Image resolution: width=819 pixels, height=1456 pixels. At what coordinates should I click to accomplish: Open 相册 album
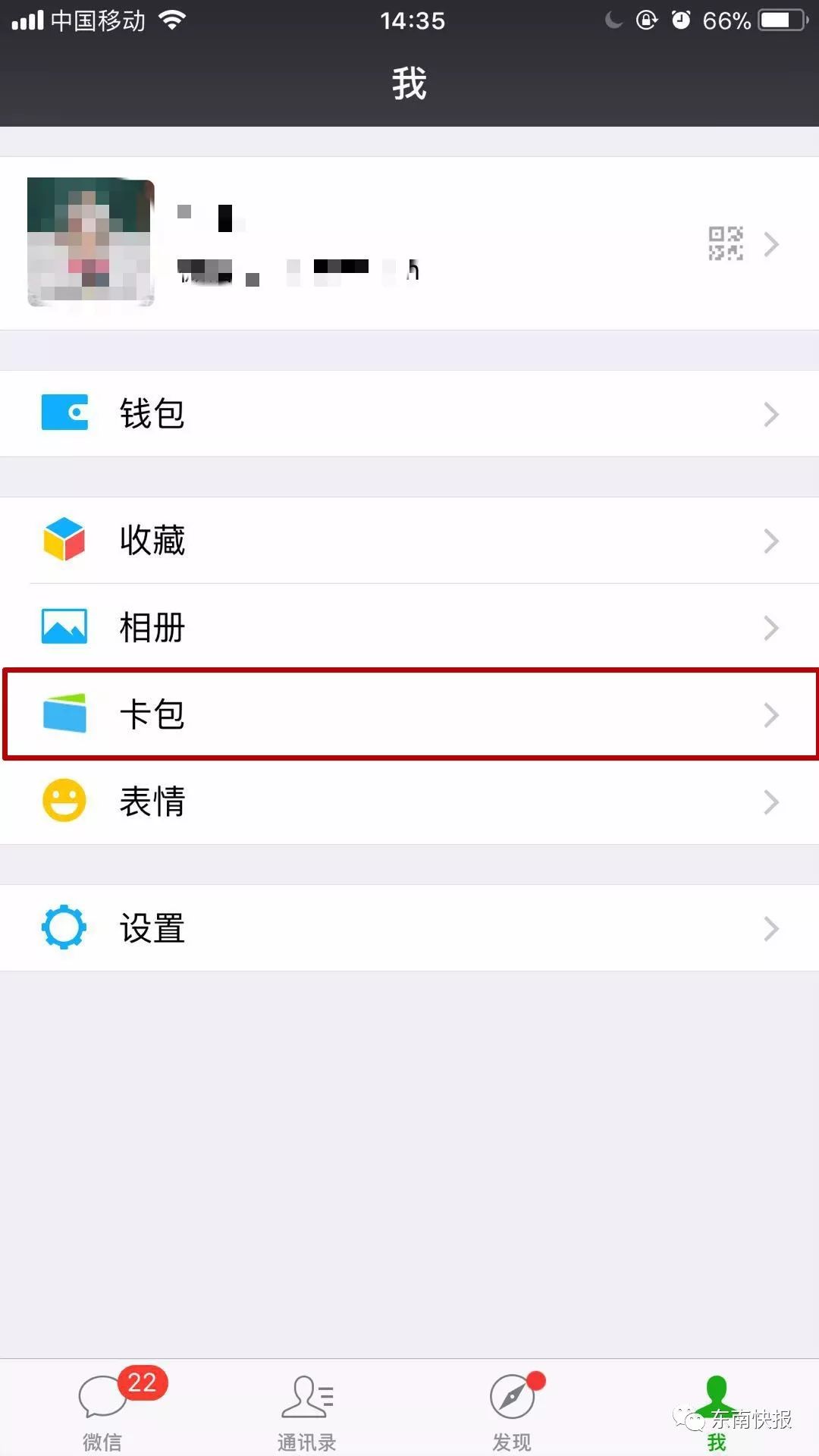(x=409, y=627)
